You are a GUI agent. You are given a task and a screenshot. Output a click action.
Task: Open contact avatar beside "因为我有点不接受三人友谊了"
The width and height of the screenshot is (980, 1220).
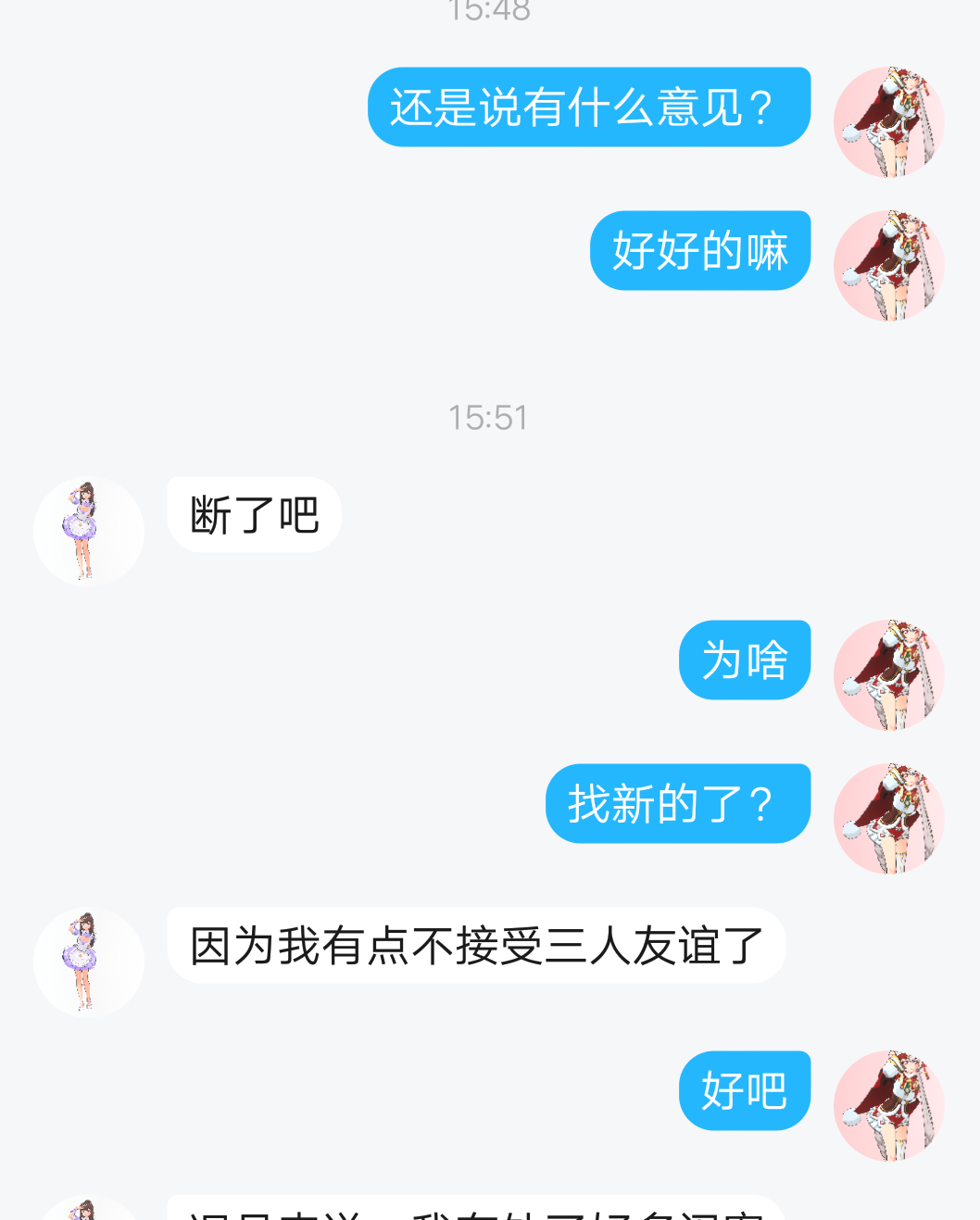click(x=89, y=962)
